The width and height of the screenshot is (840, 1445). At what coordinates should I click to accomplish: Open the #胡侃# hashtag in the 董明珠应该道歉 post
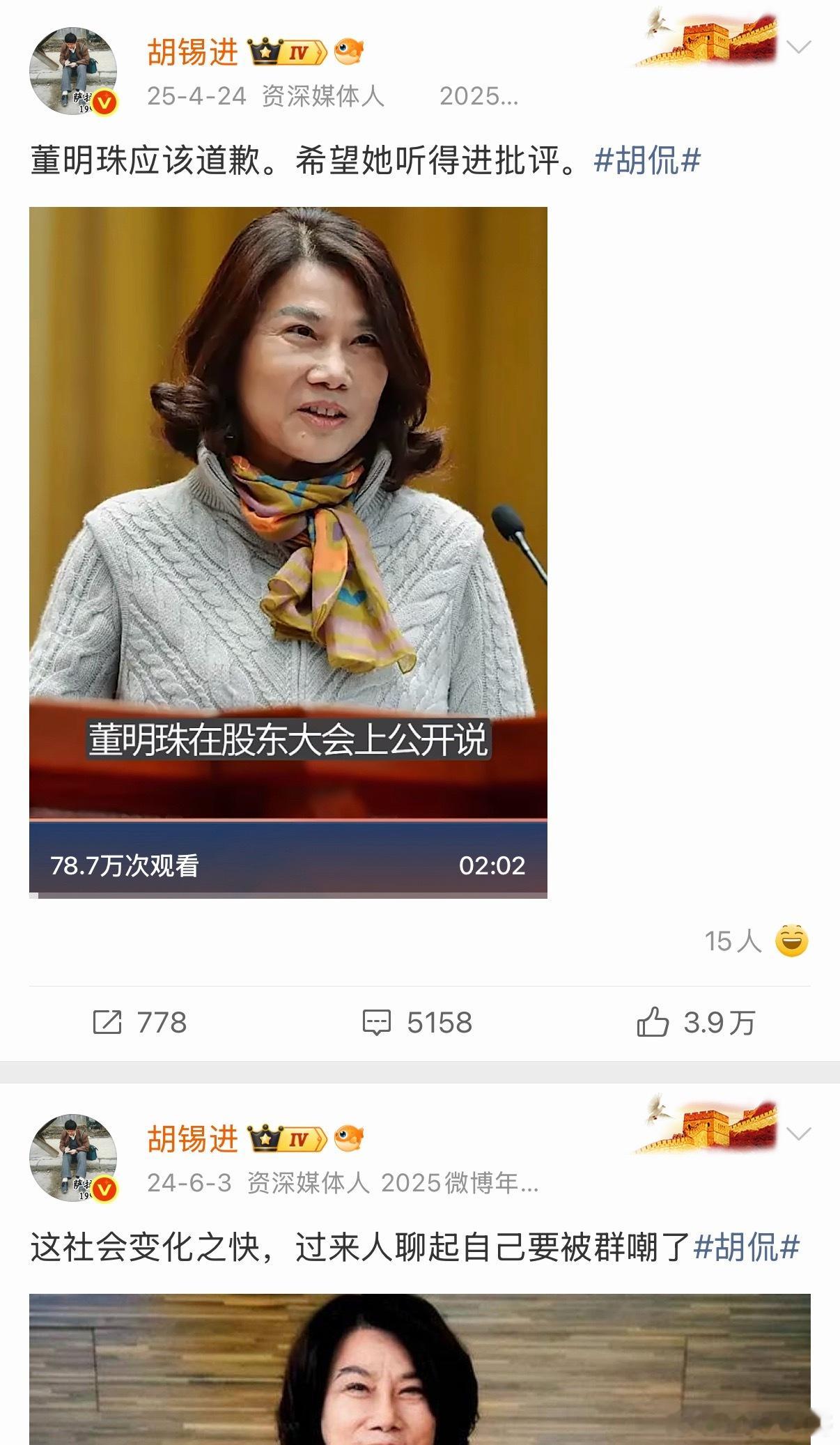[x=647, y=161]
